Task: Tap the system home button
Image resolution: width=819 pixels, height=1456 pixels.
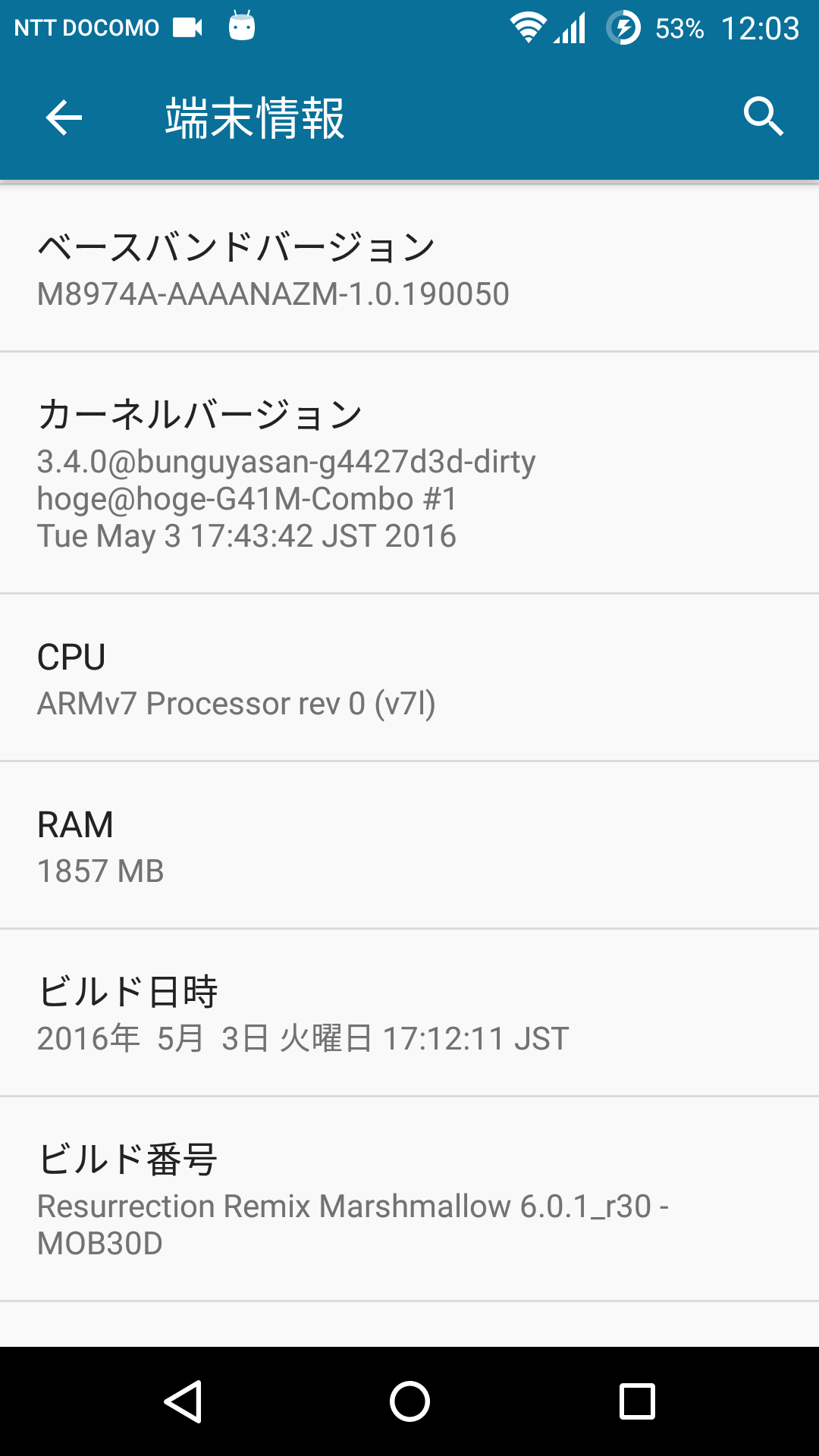Action: [x=409, y=1401]
